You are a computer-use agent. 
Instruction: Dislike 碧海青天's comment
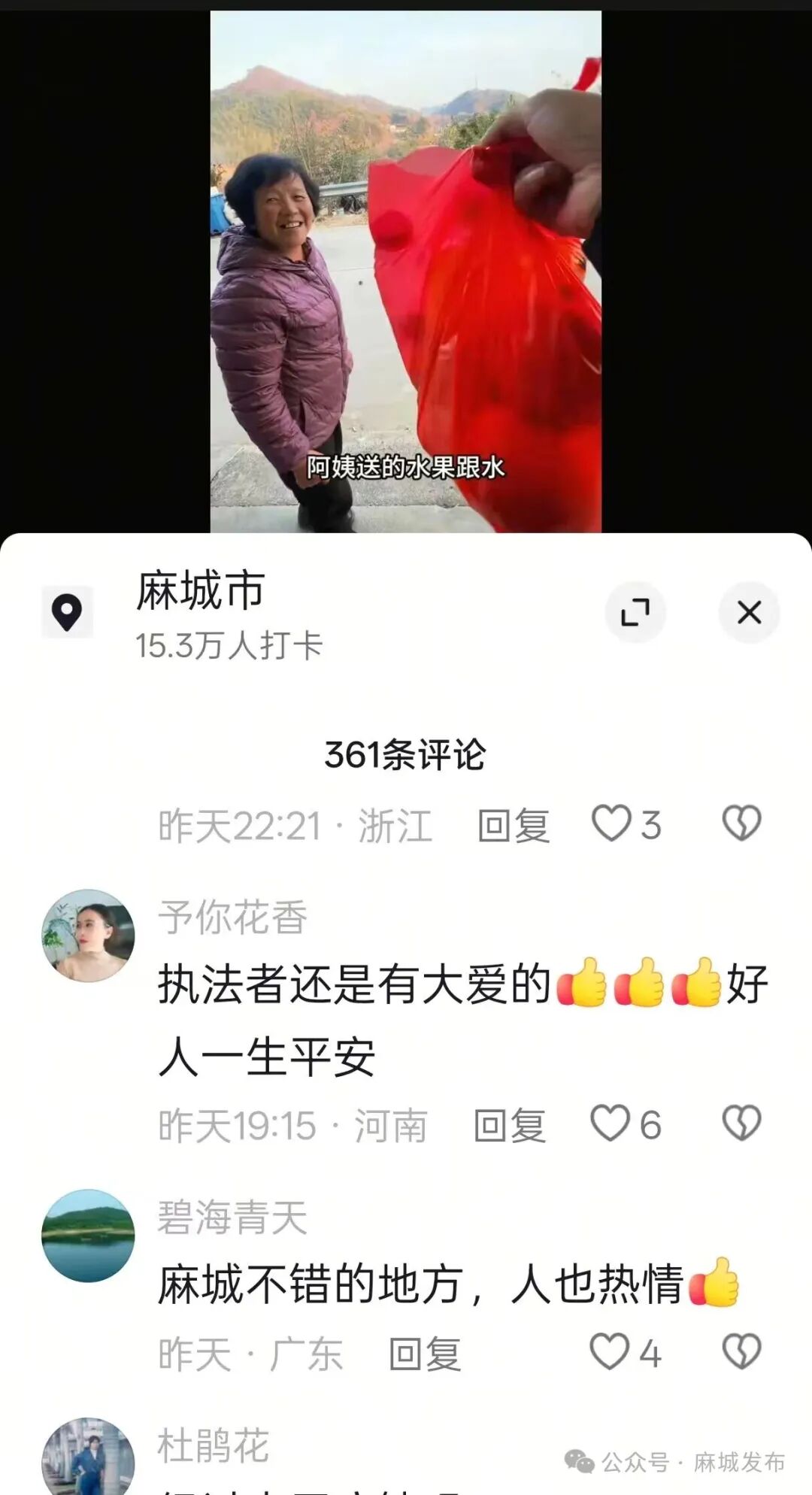(741, 1351)
